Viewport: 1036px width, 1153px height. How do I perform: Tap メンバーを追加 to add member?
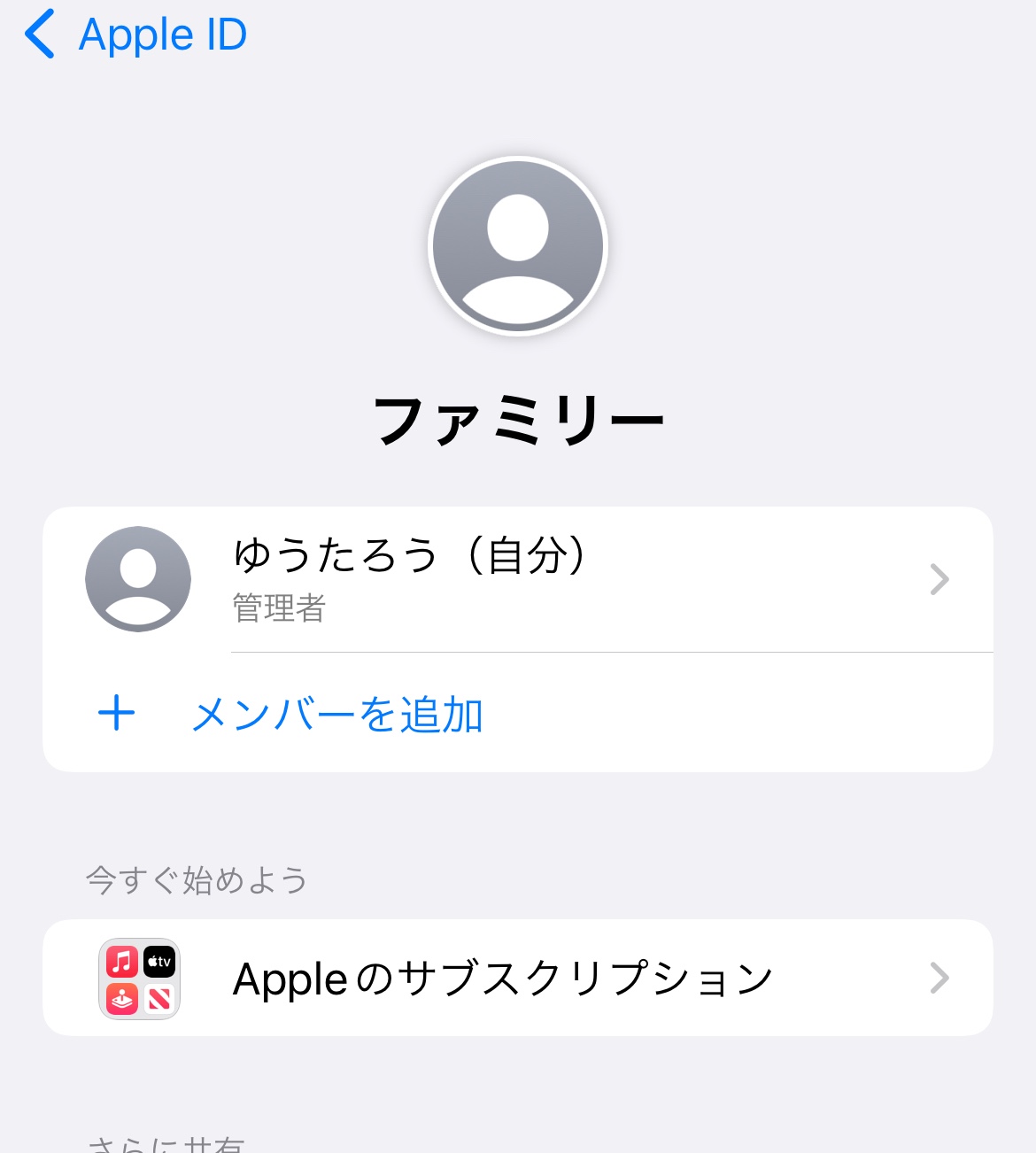pos(336,714)
